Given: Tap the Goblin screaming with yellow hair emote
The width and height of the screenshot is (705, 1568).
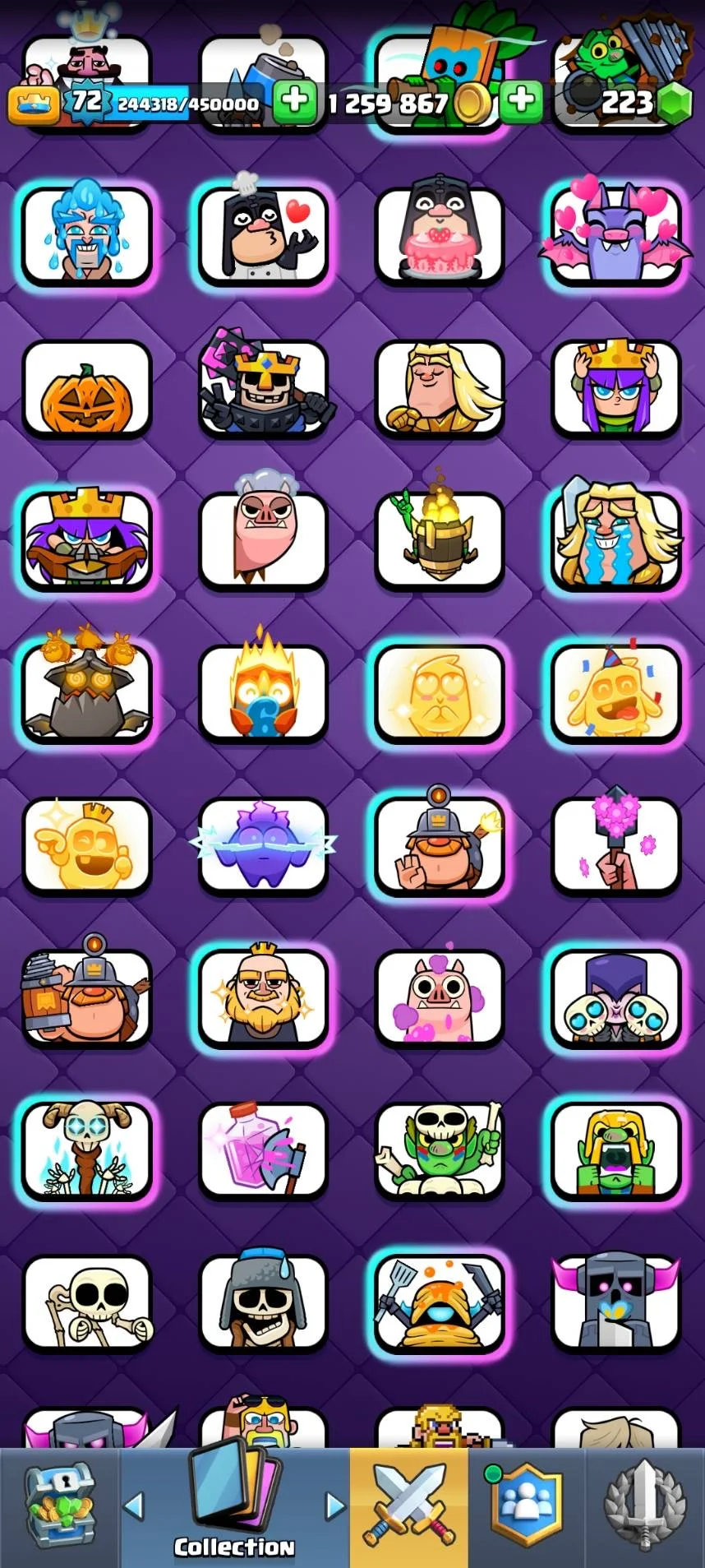Looking at the screenshot, I should [x=616, y=1149].
